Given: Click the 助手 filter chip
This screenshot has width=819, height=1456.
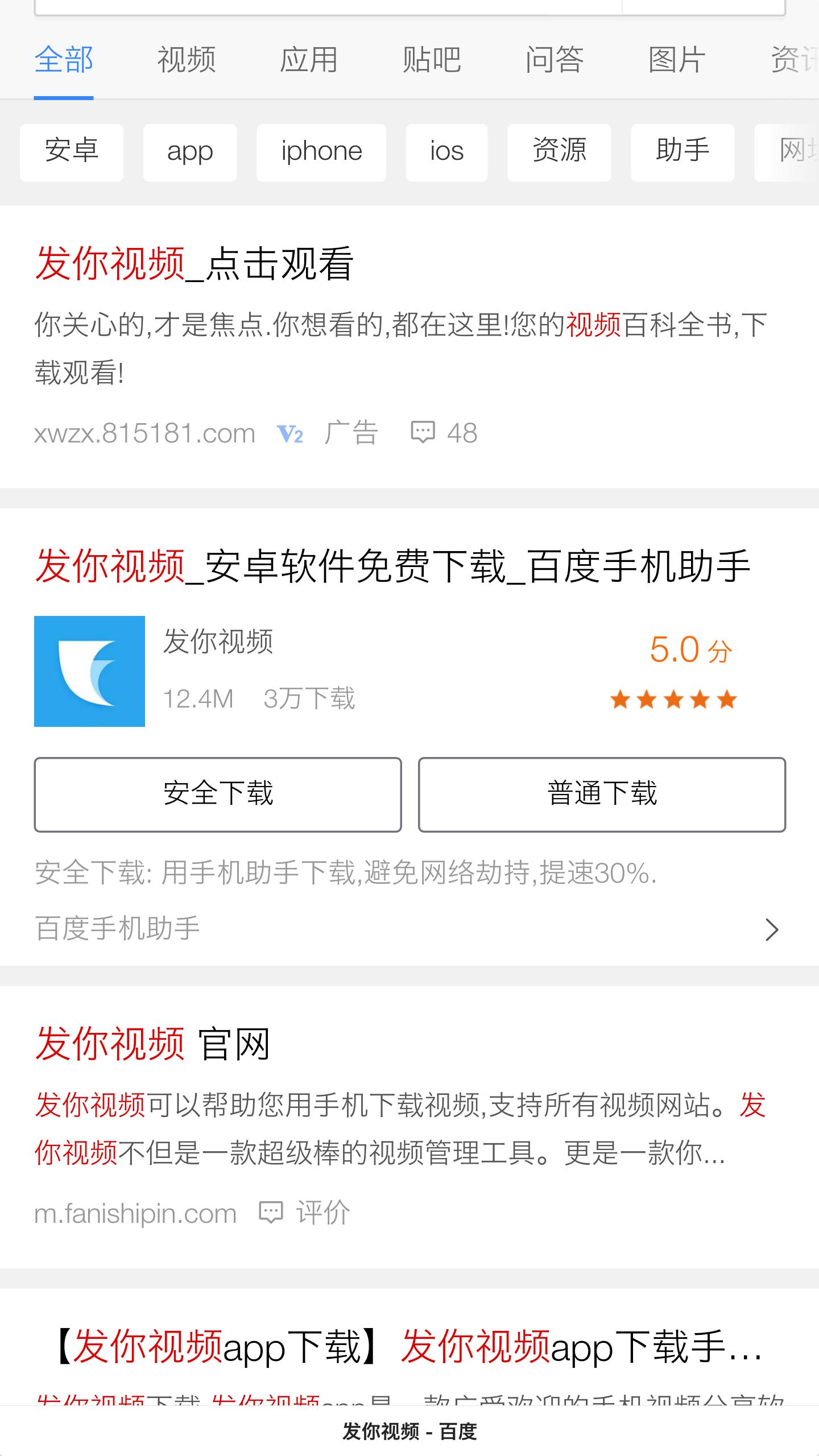Looking at the screenshot, I should (x=682, y=152).
